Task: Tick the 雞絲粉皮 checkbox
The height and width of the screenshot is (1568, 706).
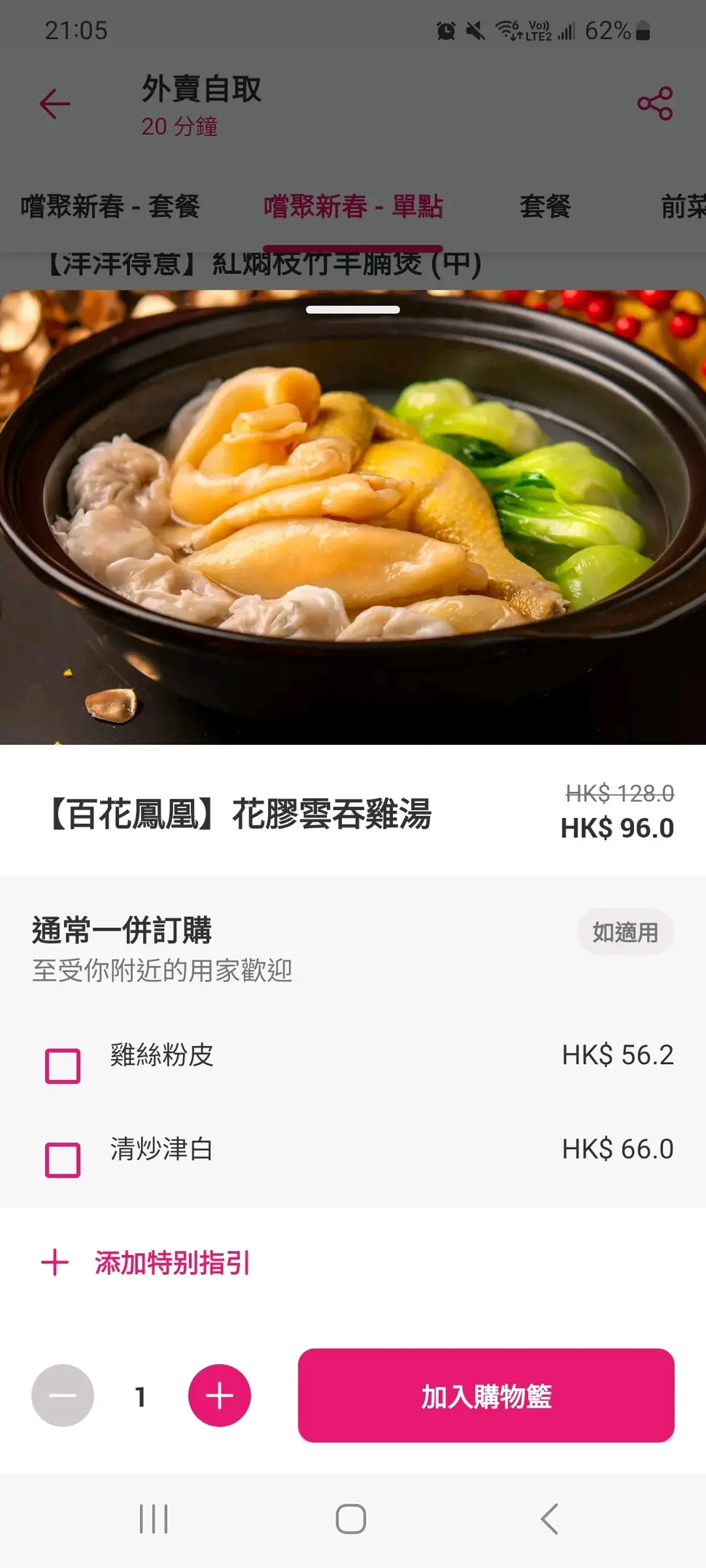Action: [63, 1066]
